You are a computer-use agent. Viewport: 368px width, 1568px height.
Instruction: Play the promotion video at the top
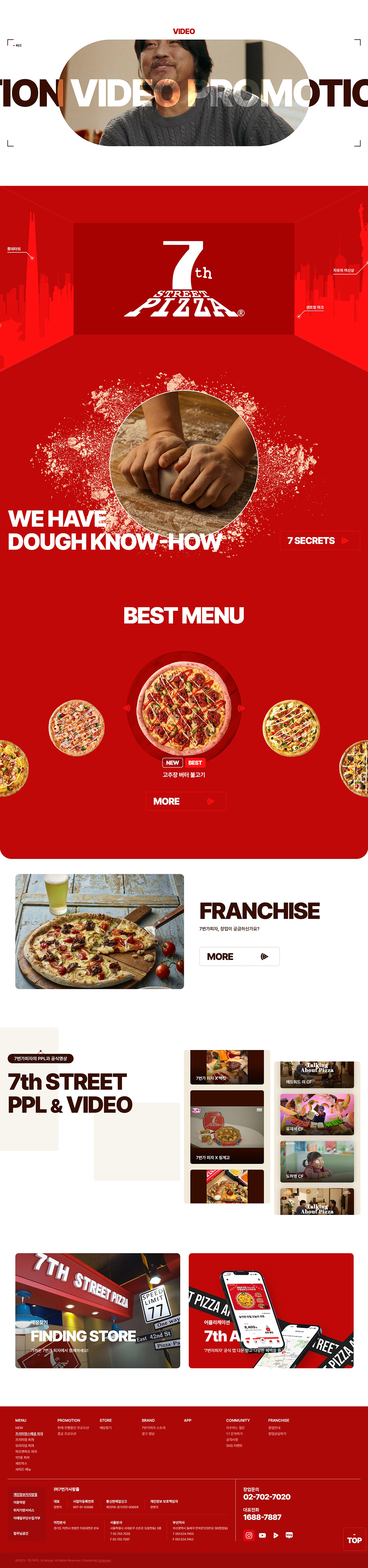184,92
